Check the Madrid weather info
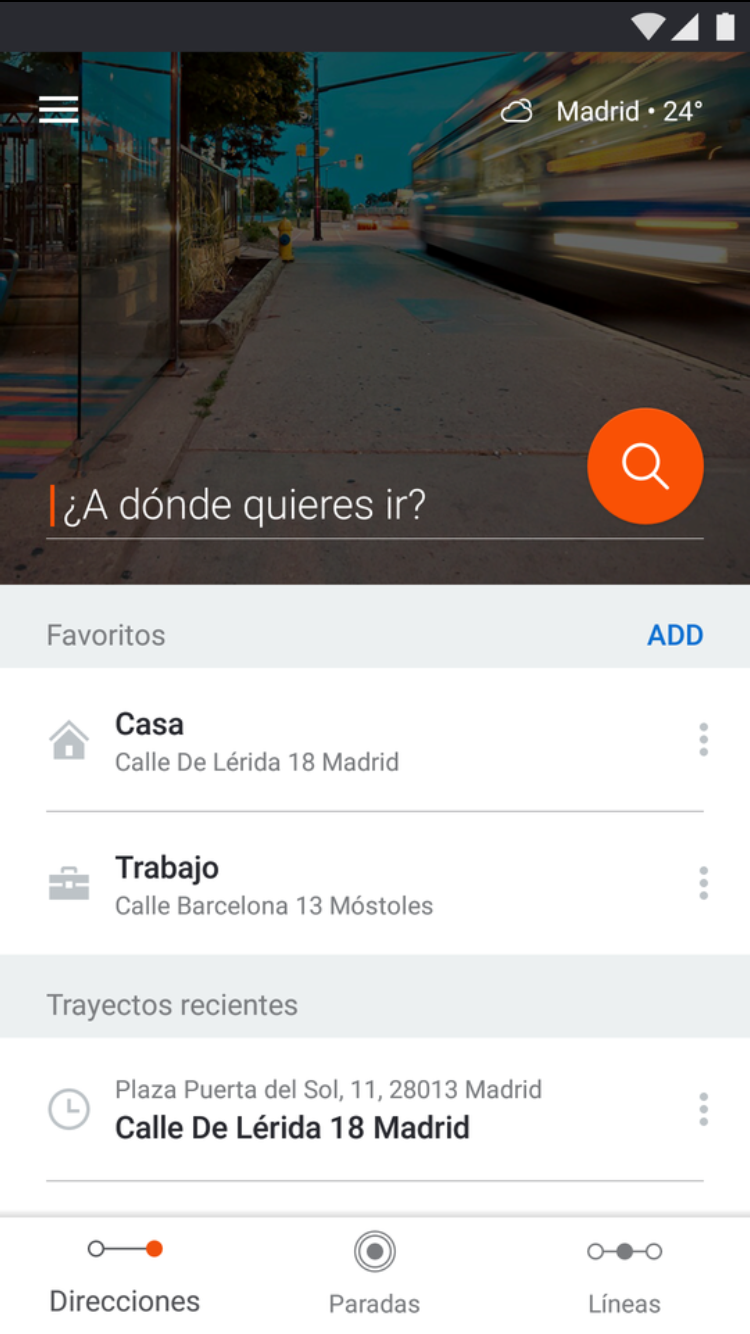This screenshot has height=1334, width=750. 602,111
